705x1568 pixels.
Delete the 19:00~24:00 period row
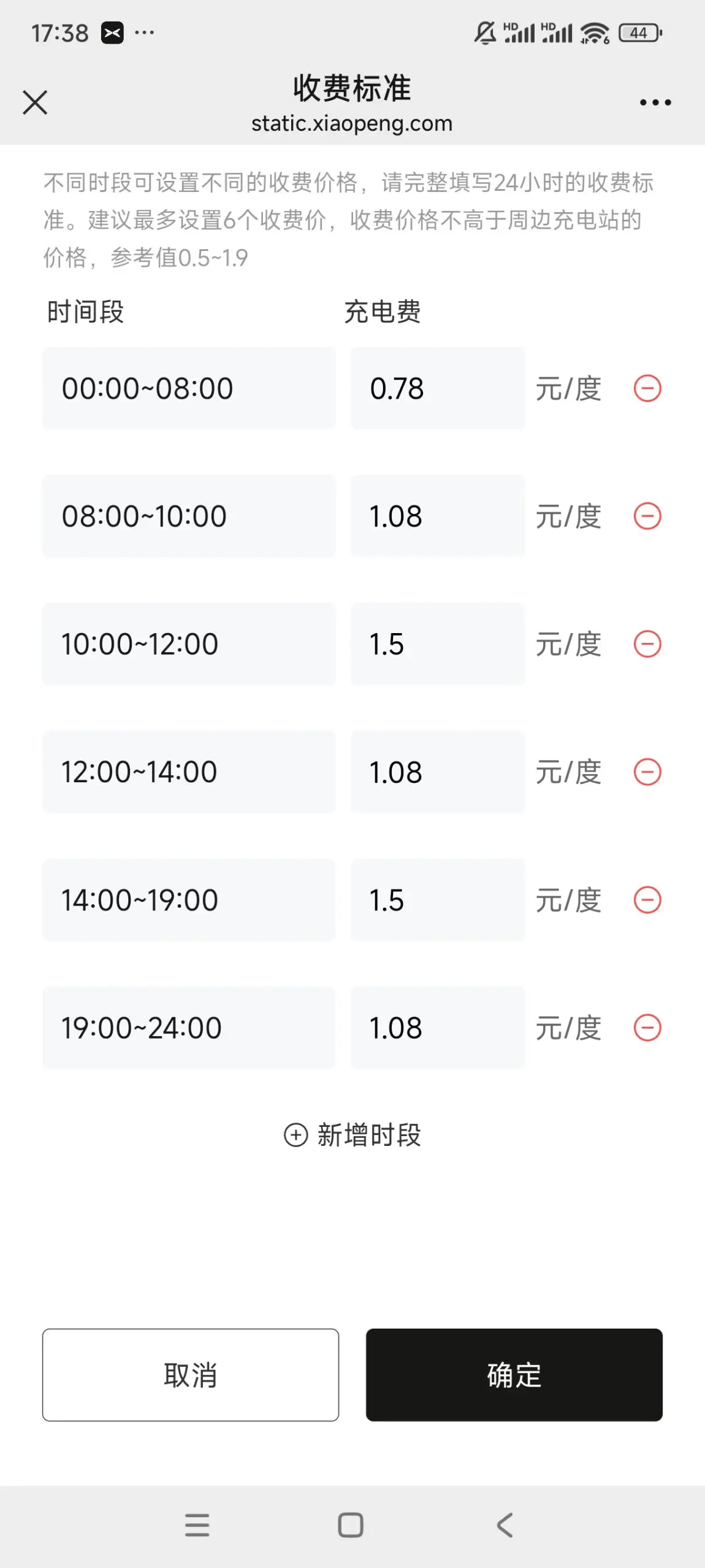click(x=647, y=1028)
